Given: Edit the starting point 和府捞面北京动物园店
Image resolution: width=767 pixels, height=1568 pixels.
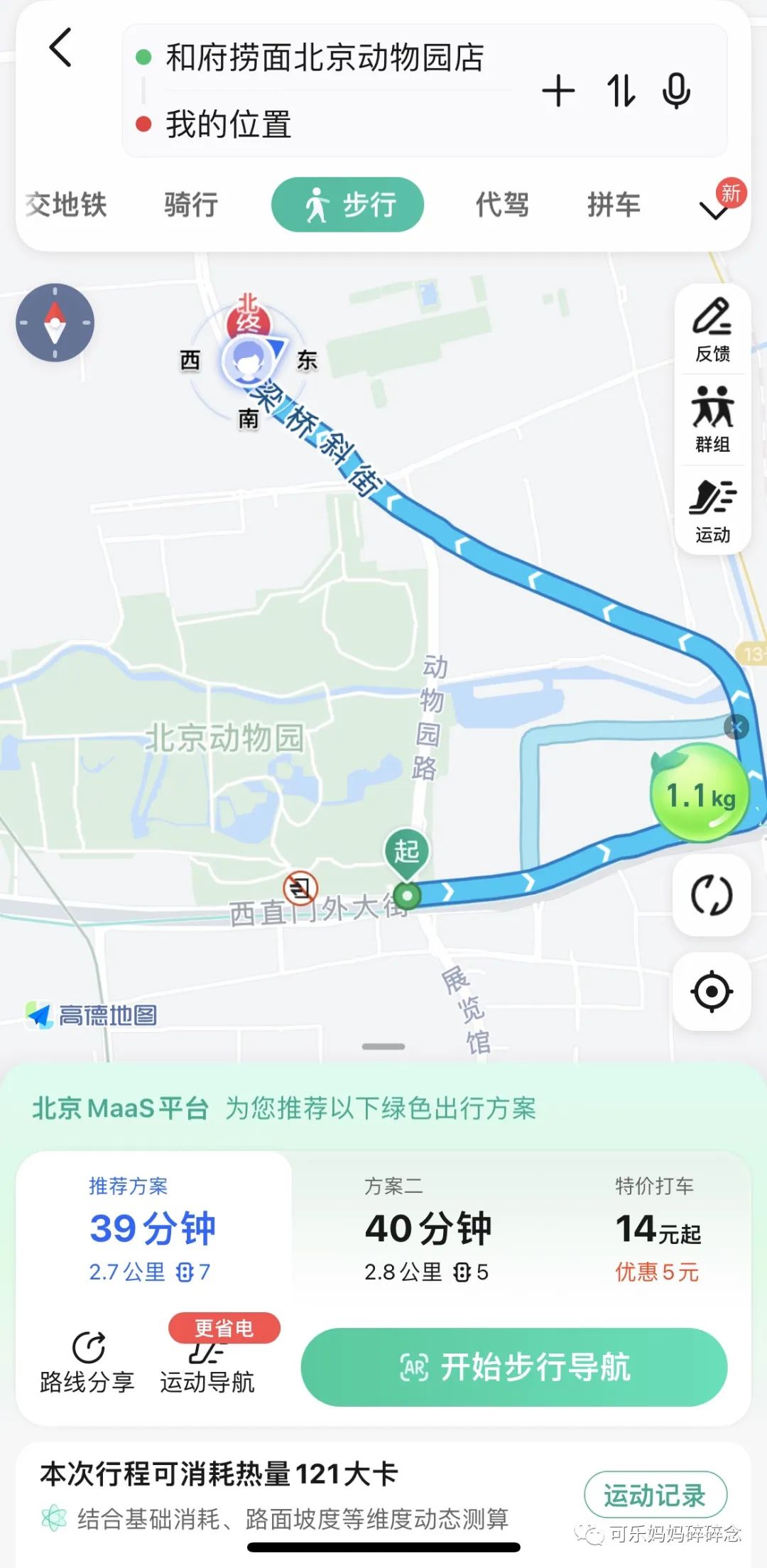Looking at the screenshot, I should tap(325, 58).
